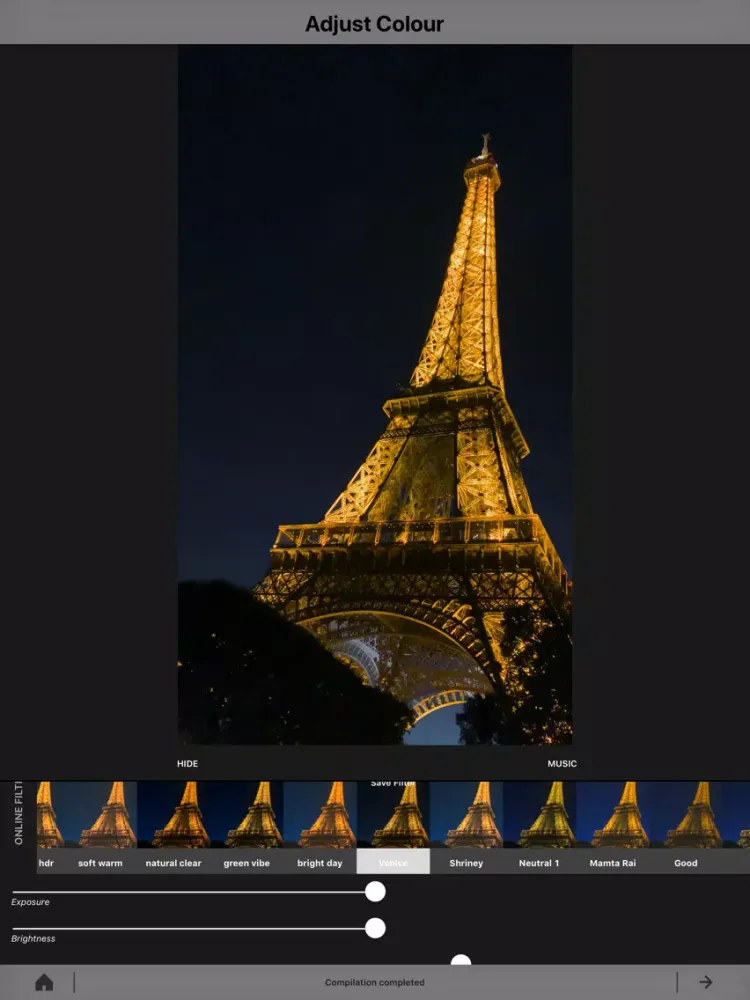750x1000 pixels.
Task: Tap Save Filter above Venice
Action: coord(393,783)
